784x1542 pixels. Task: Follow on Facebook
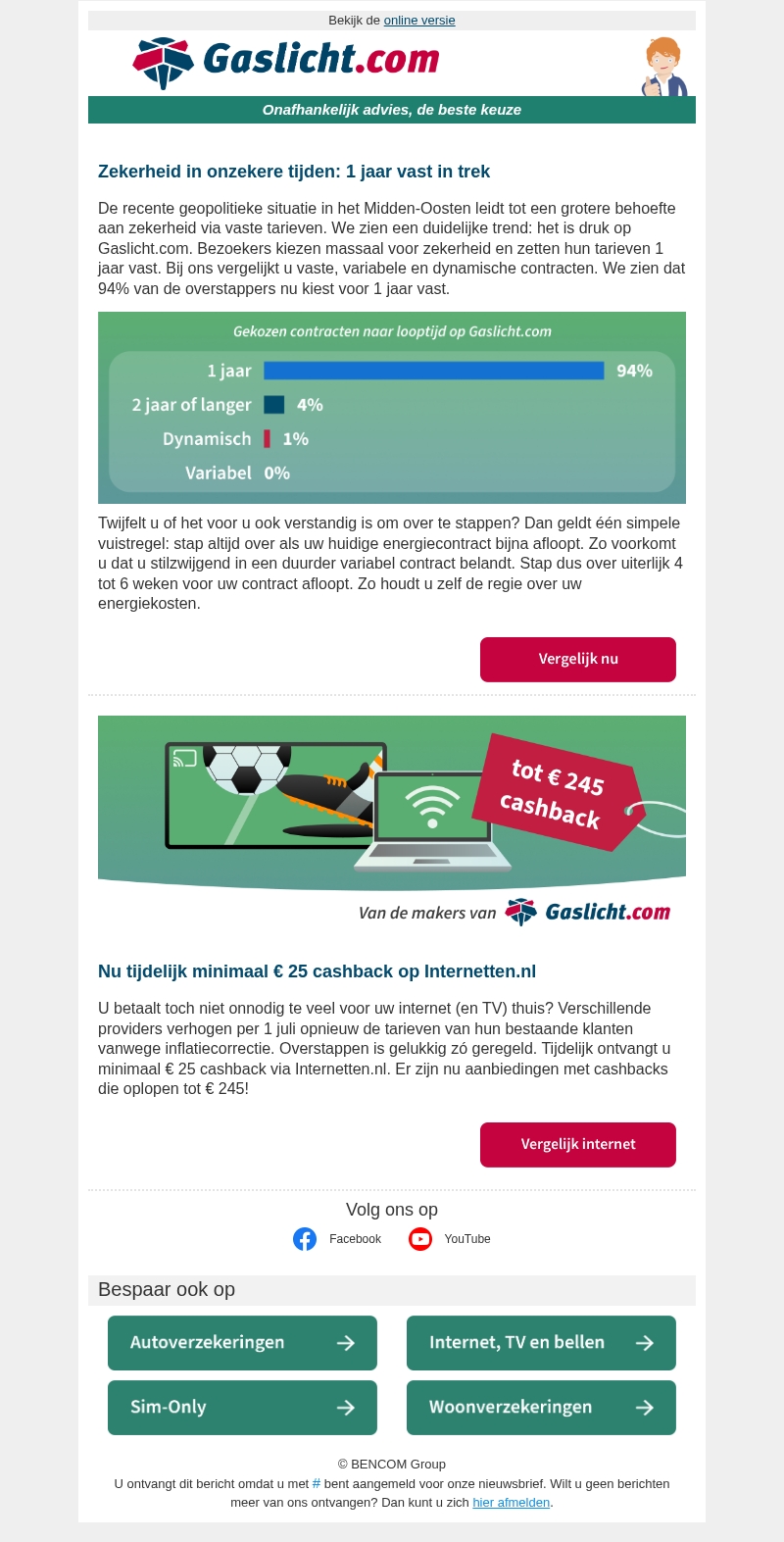337,1239
